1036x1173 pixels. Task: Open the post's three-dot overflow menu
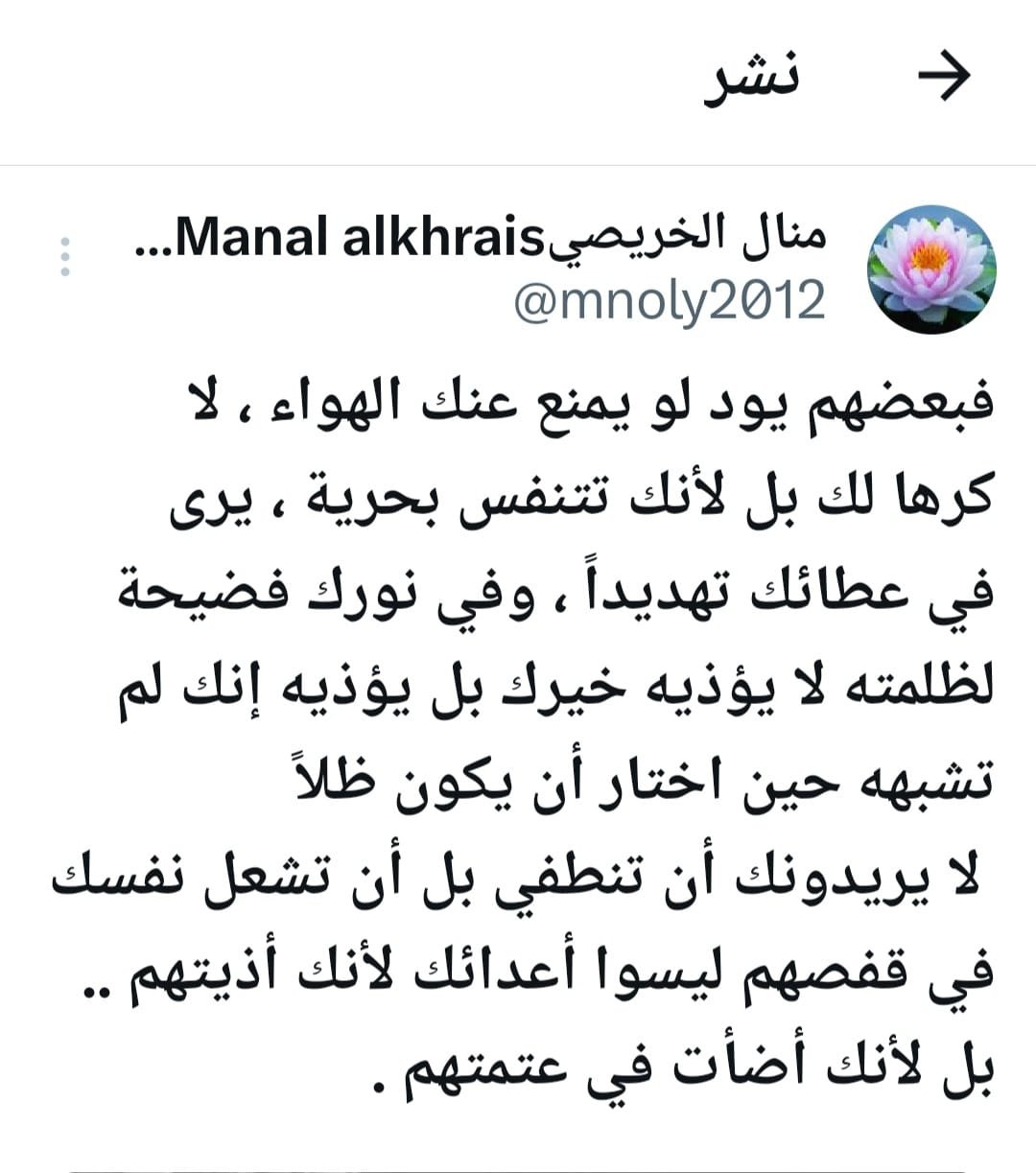[65, 257]
